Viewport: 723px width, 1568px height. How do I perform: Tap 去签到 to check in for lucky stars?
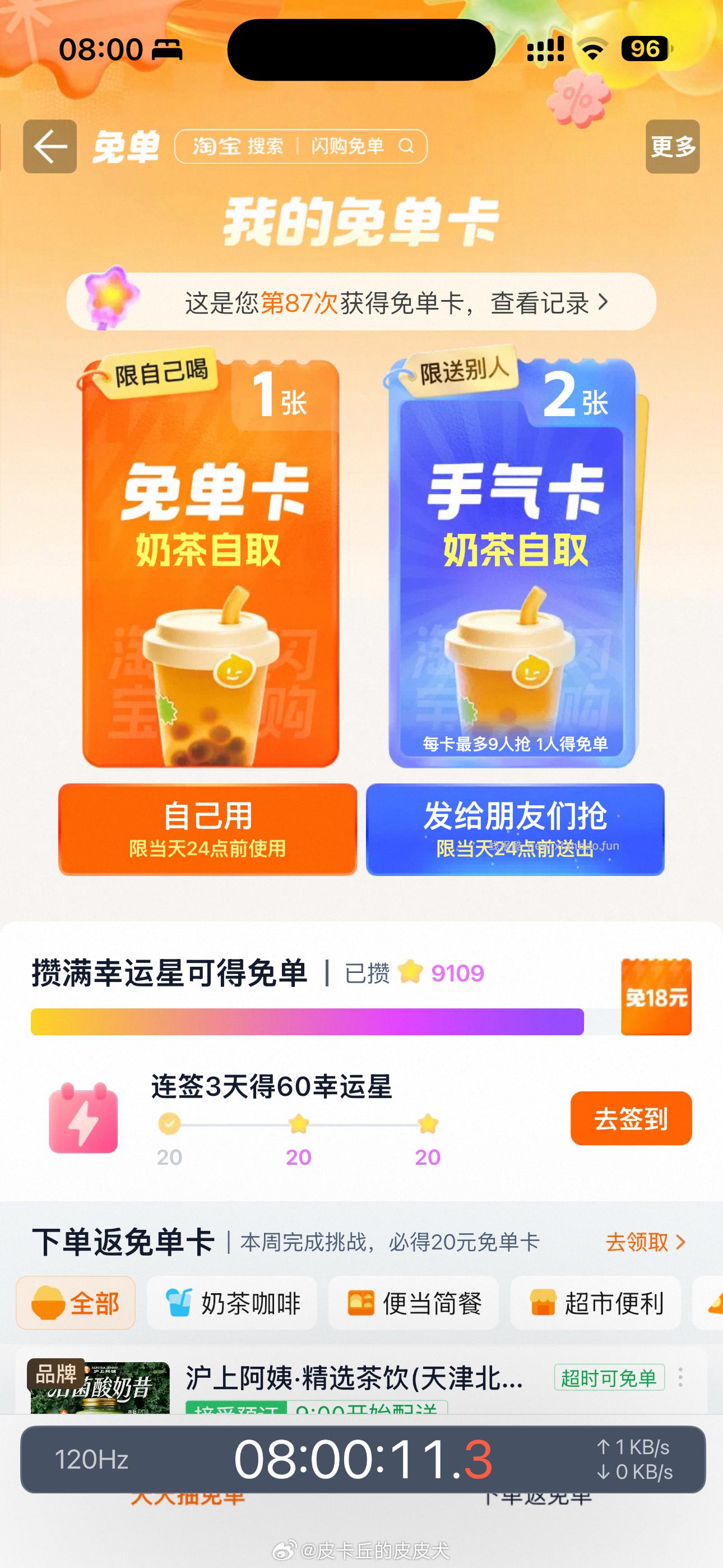(x=631, y=1119)
